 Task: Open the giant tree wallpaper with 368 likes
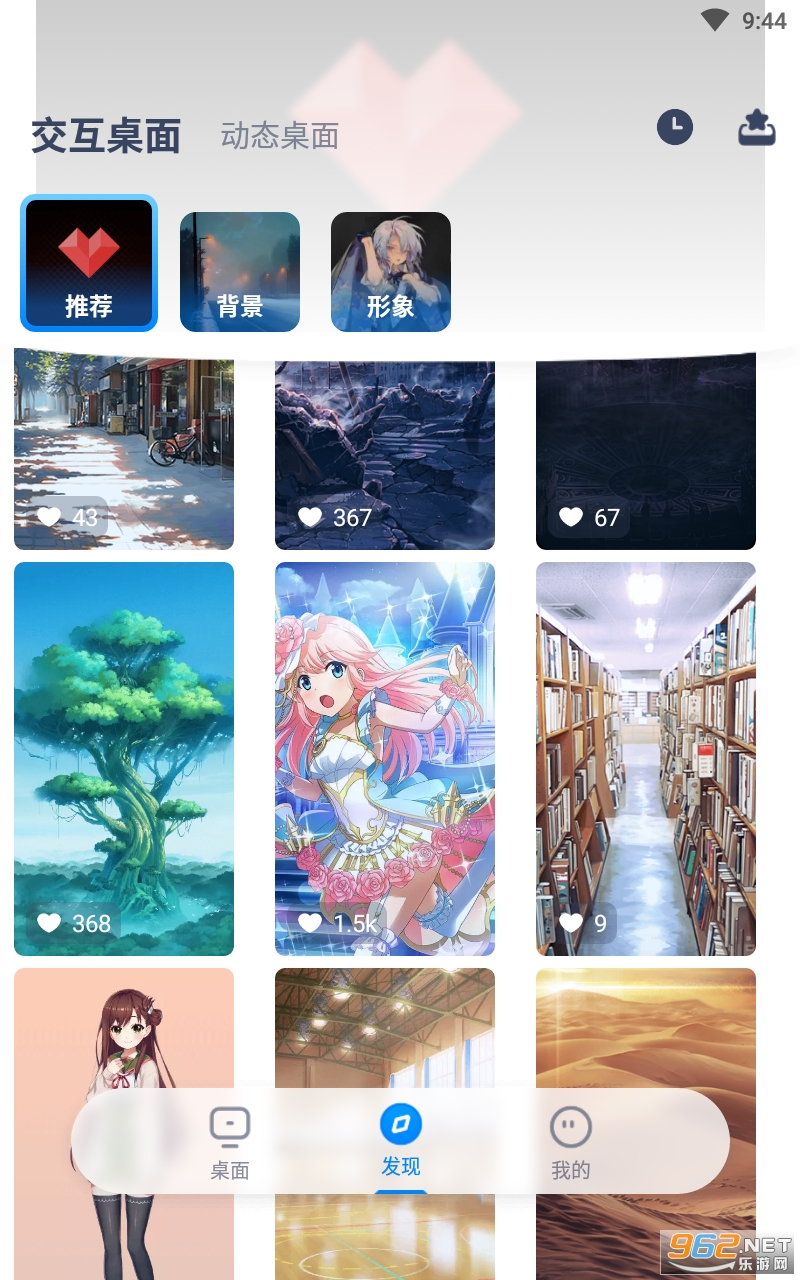pyautogui.click(x=124, y=758)
